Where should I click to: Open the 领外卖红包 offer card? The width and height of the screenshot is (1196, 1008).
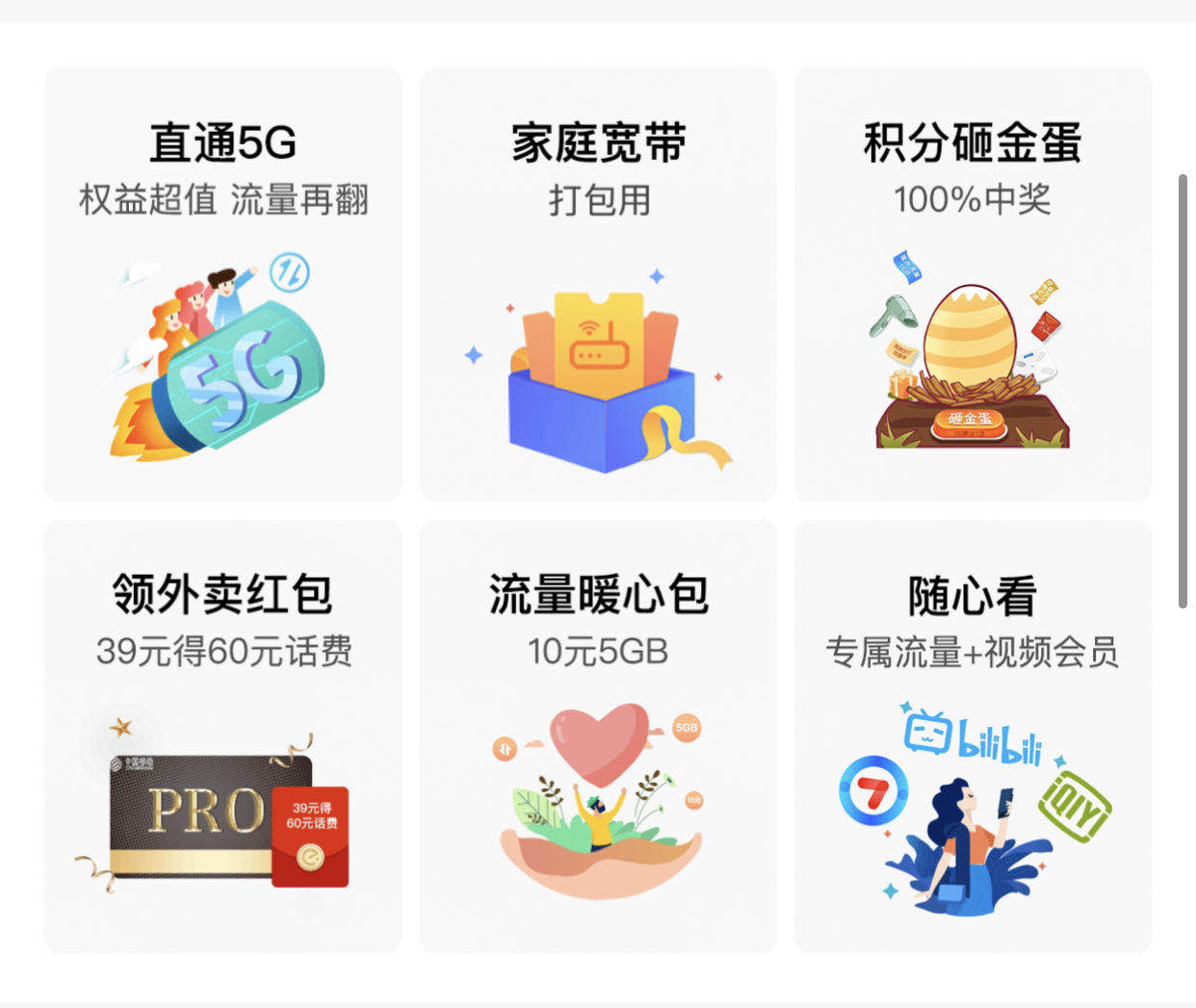222,737
